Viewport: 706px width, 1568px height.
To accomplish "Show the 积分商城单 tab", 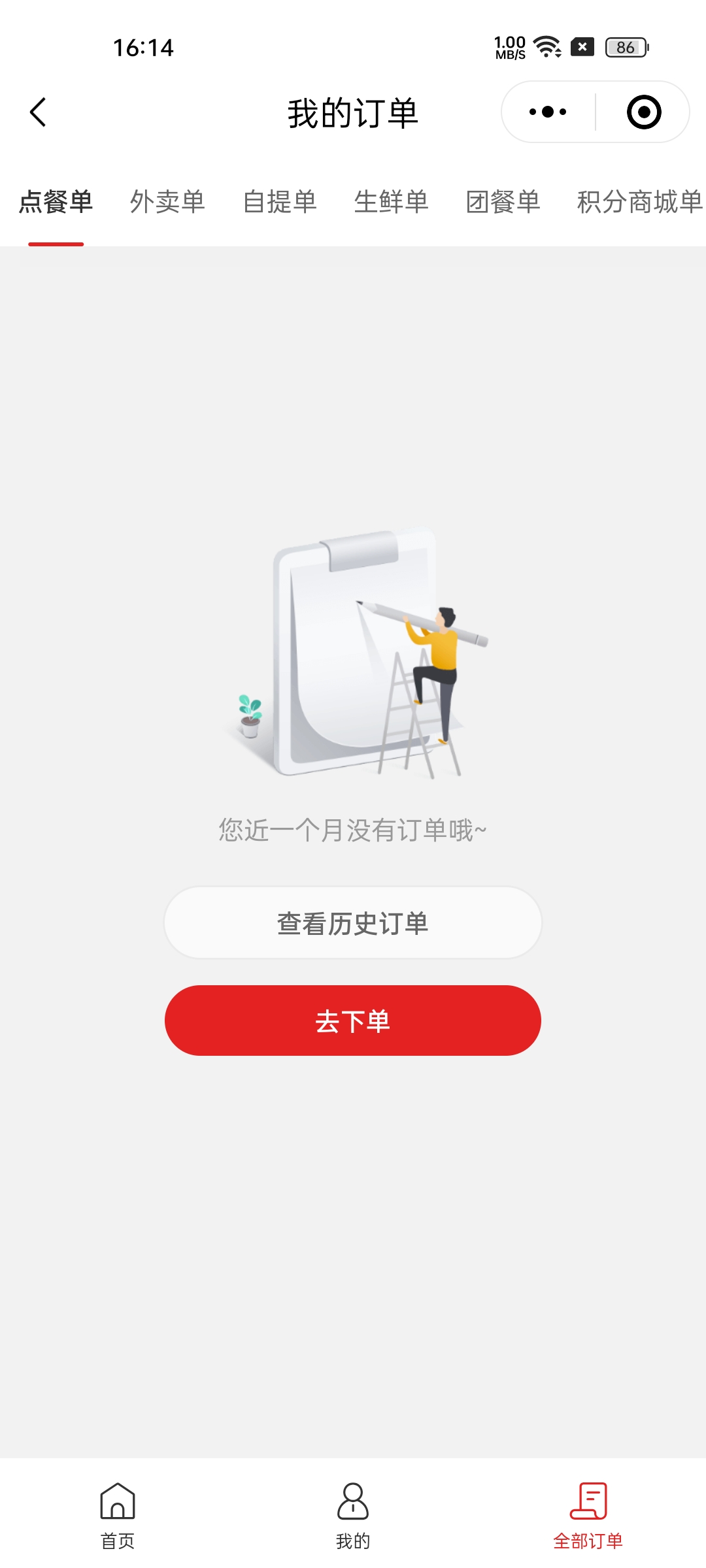I will click(639, 202).
